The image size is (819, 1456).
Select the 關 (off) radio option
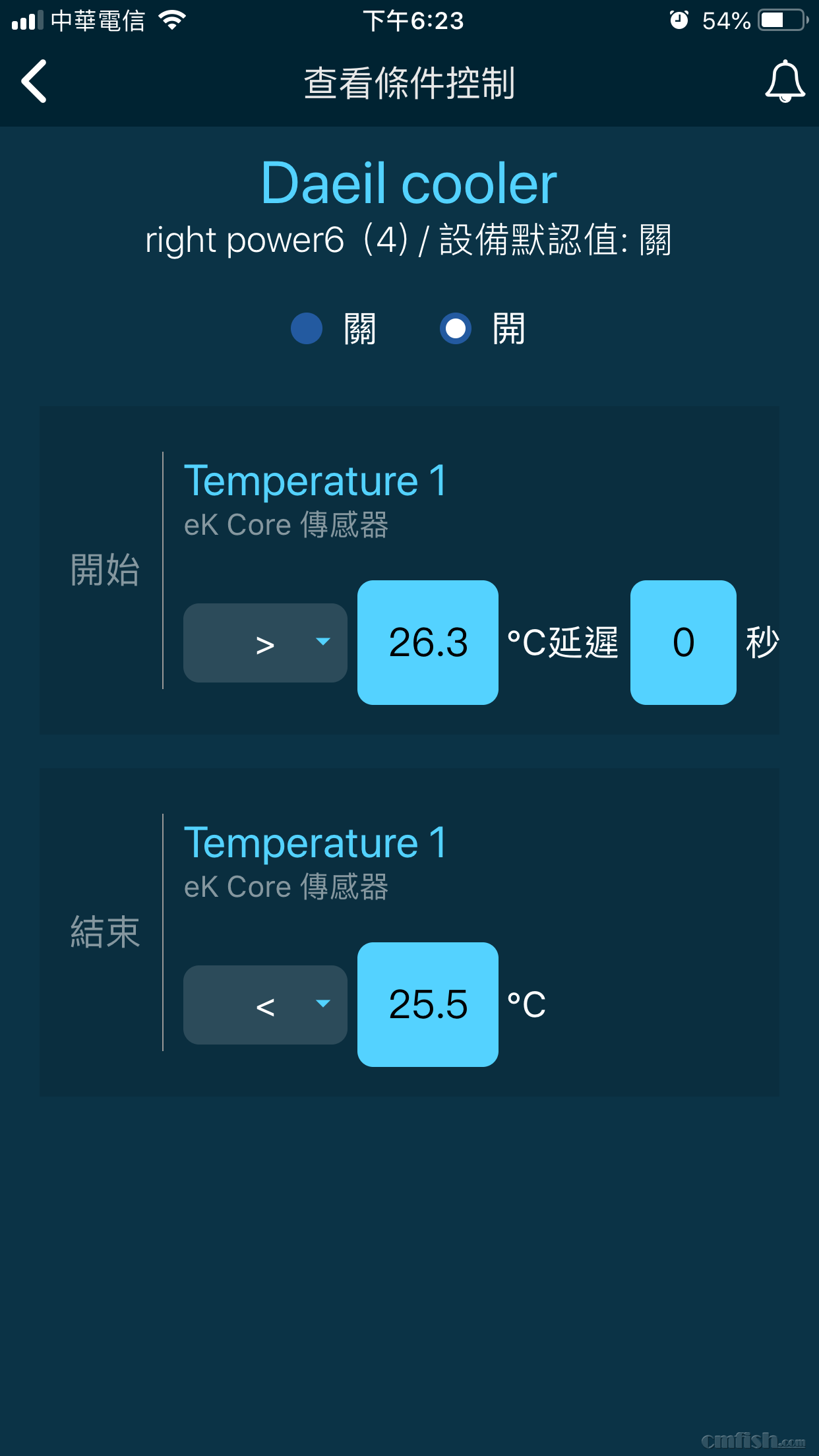[x=307, y=328]
